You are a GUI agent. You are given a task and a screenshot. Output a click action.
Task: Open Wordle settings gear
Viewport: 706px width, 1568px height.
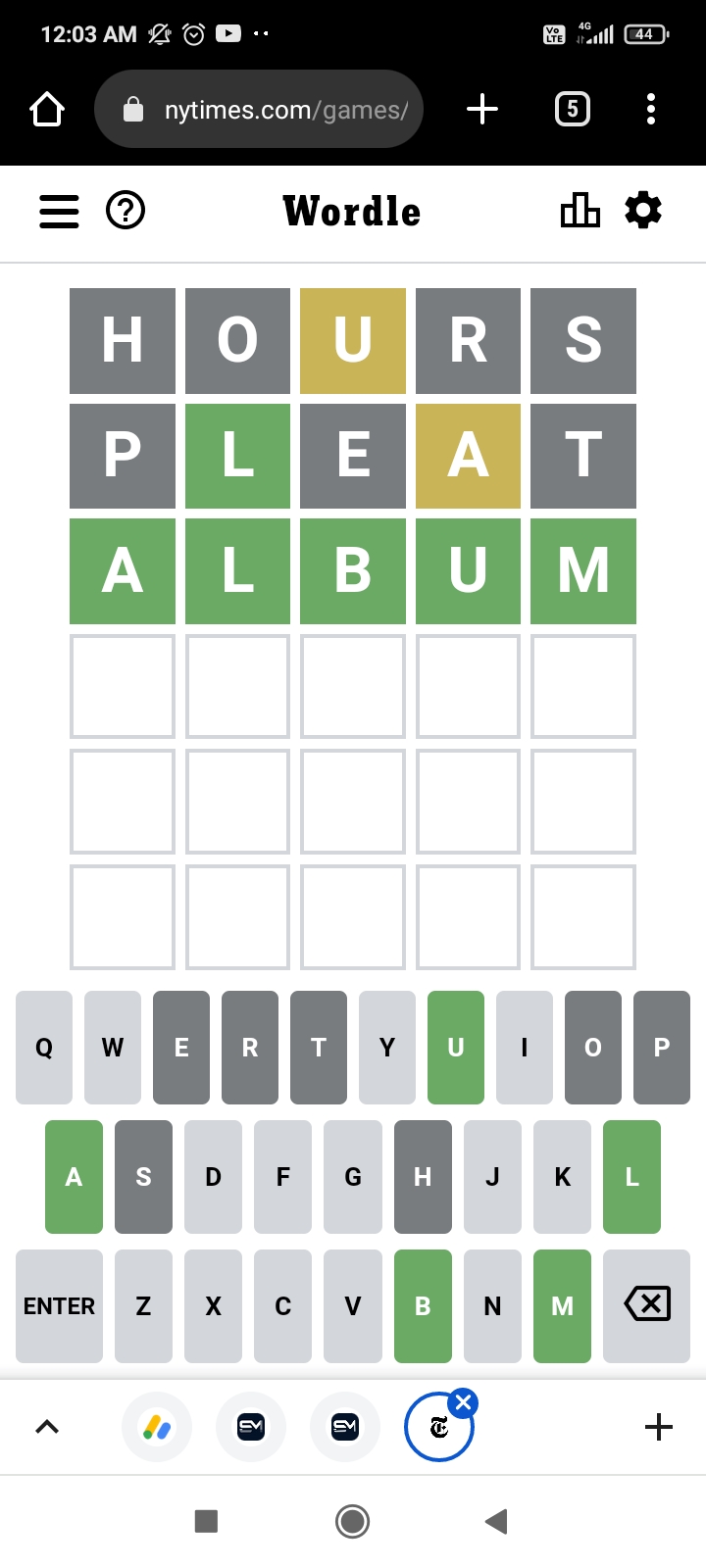[643, 211]
